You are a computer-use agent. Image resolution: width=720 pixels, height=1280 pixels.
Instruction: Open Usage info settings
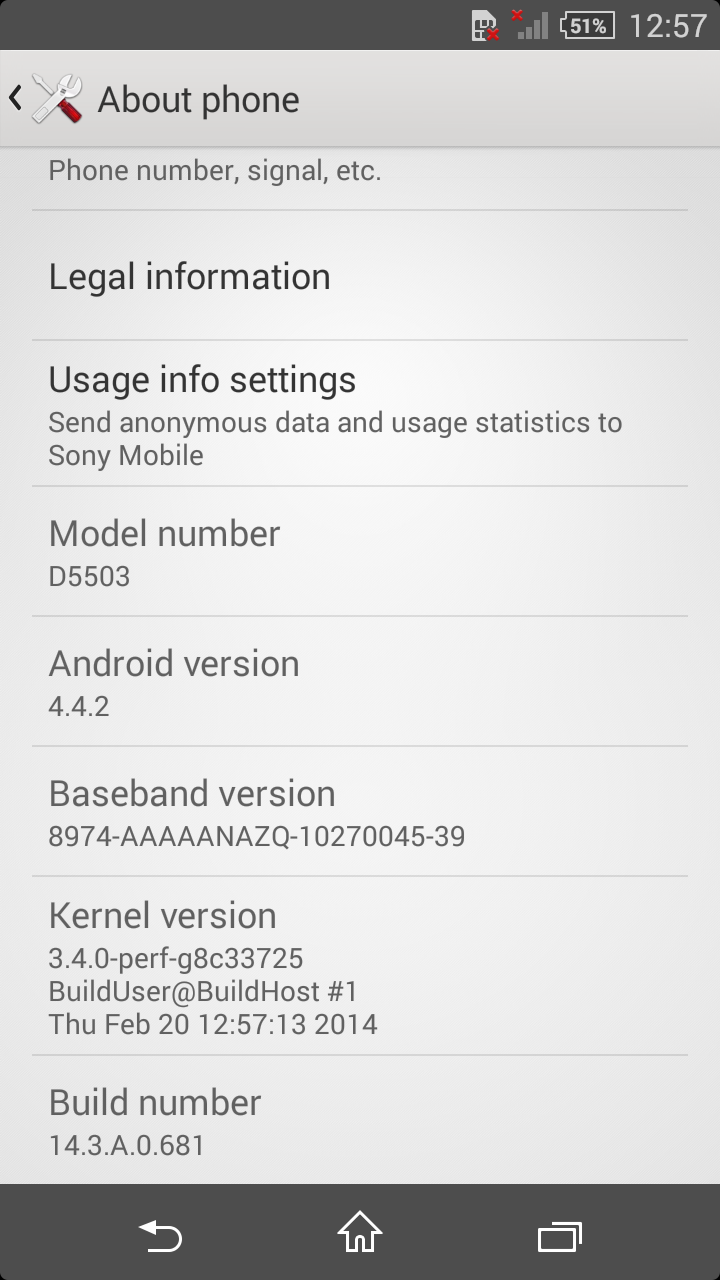coord(360,414)
